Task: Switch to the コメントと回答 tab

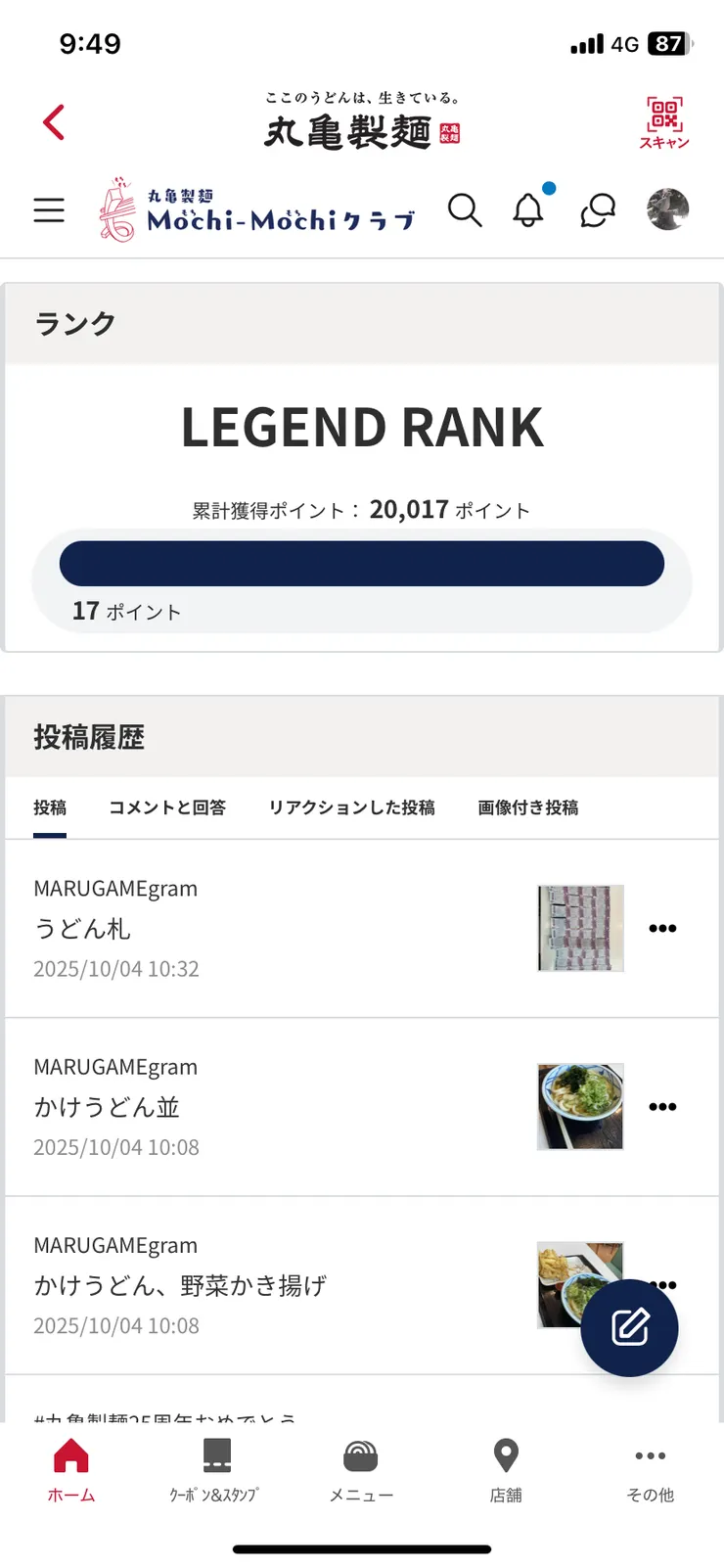Action: pos(167,807)
